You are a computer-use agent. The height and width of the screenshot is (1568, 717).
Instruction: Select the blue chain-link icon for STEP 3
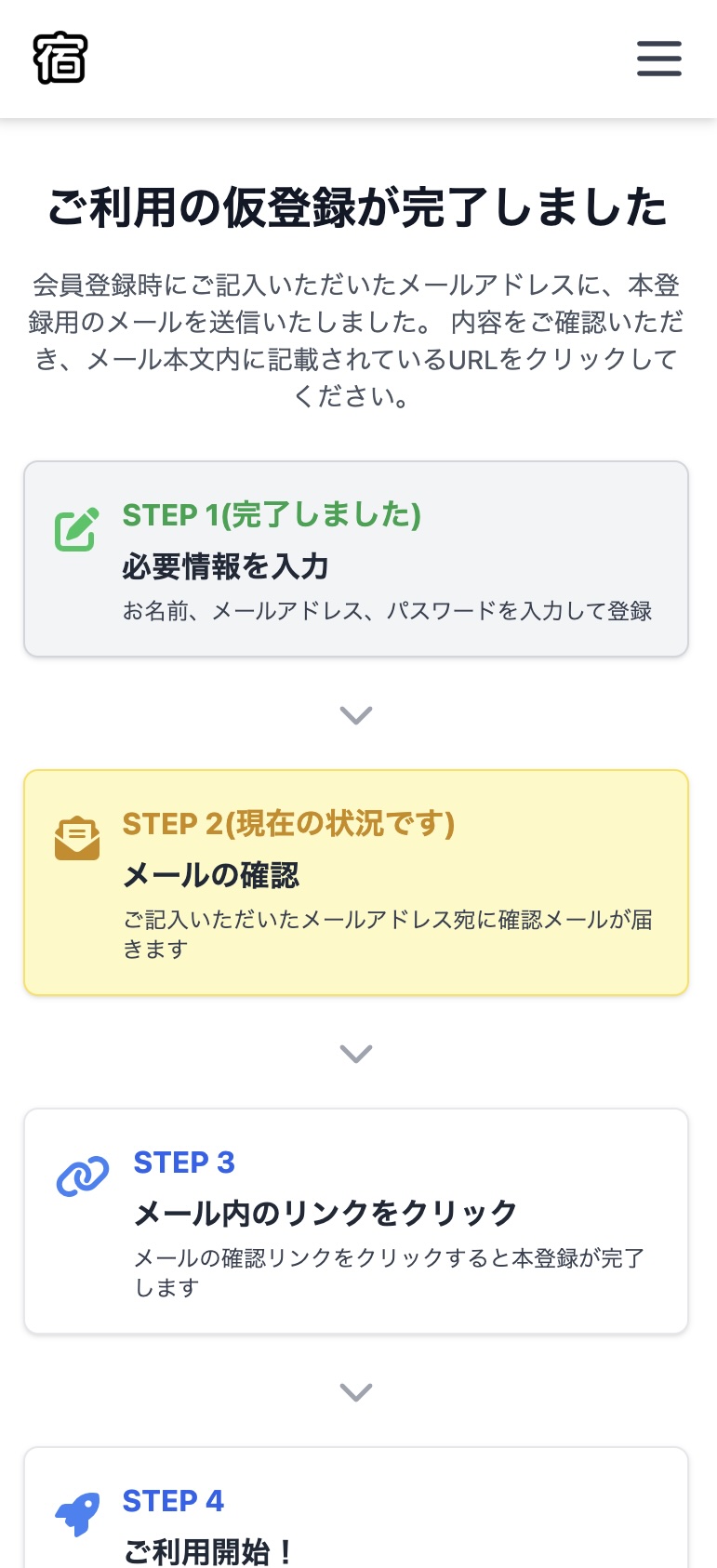coord(82,1176)
